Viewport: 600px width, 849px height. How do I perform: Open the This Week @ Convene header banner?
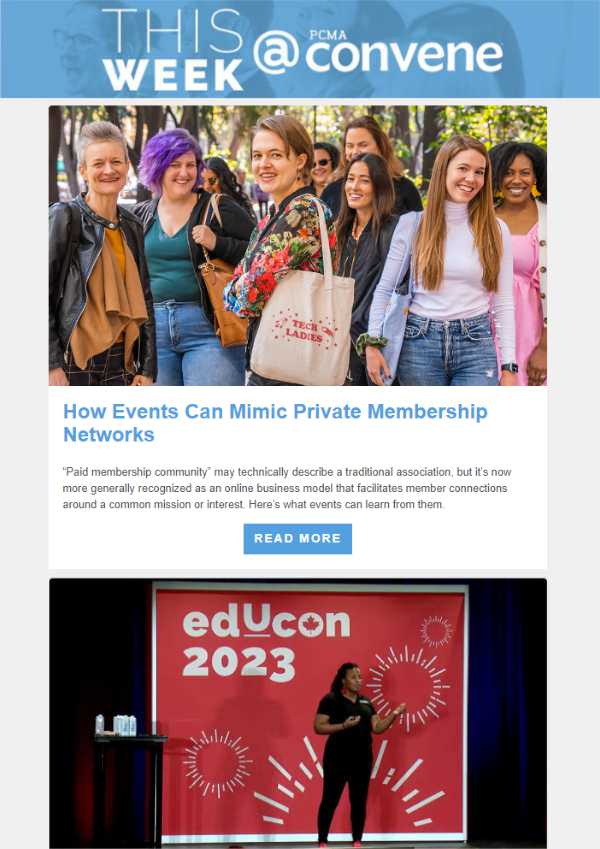[300, 49]
